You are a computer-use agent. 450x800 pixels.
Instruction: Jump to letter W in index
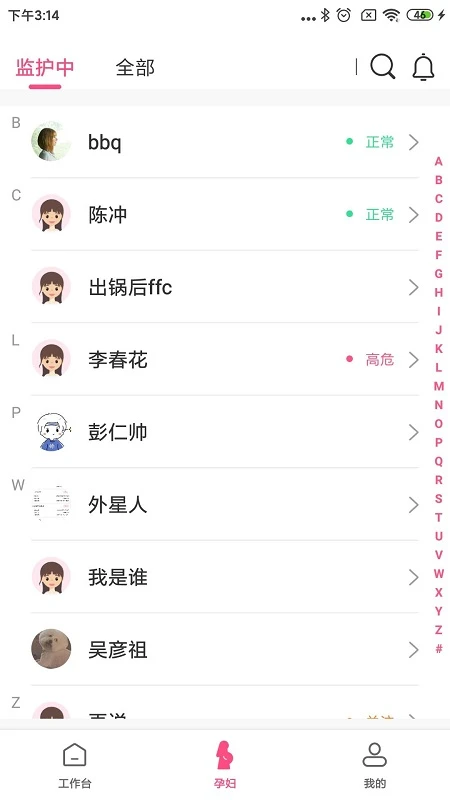(439, 573)
